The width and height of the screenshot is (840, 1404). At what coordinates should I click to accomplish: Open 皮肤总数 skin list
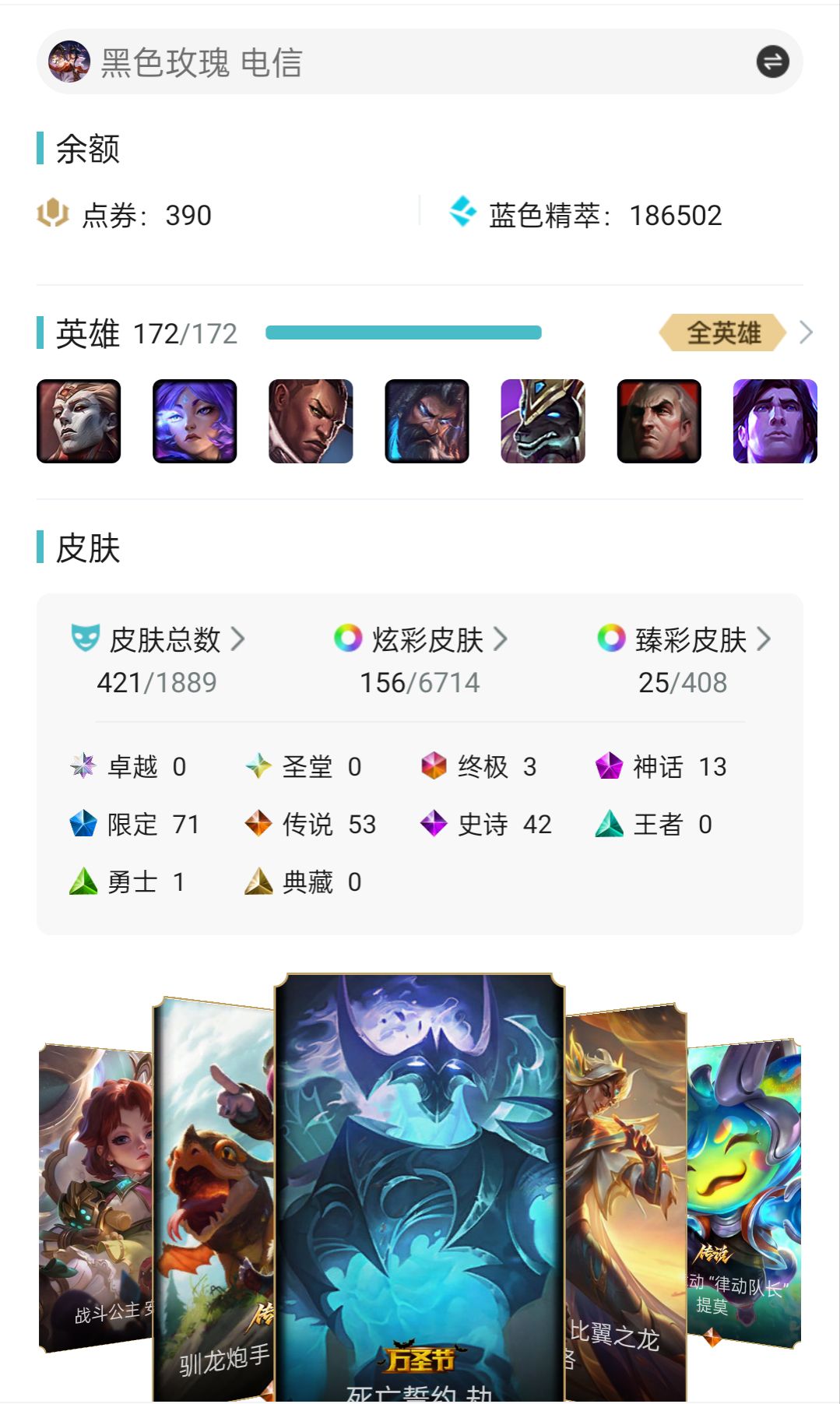pos(165,640)
